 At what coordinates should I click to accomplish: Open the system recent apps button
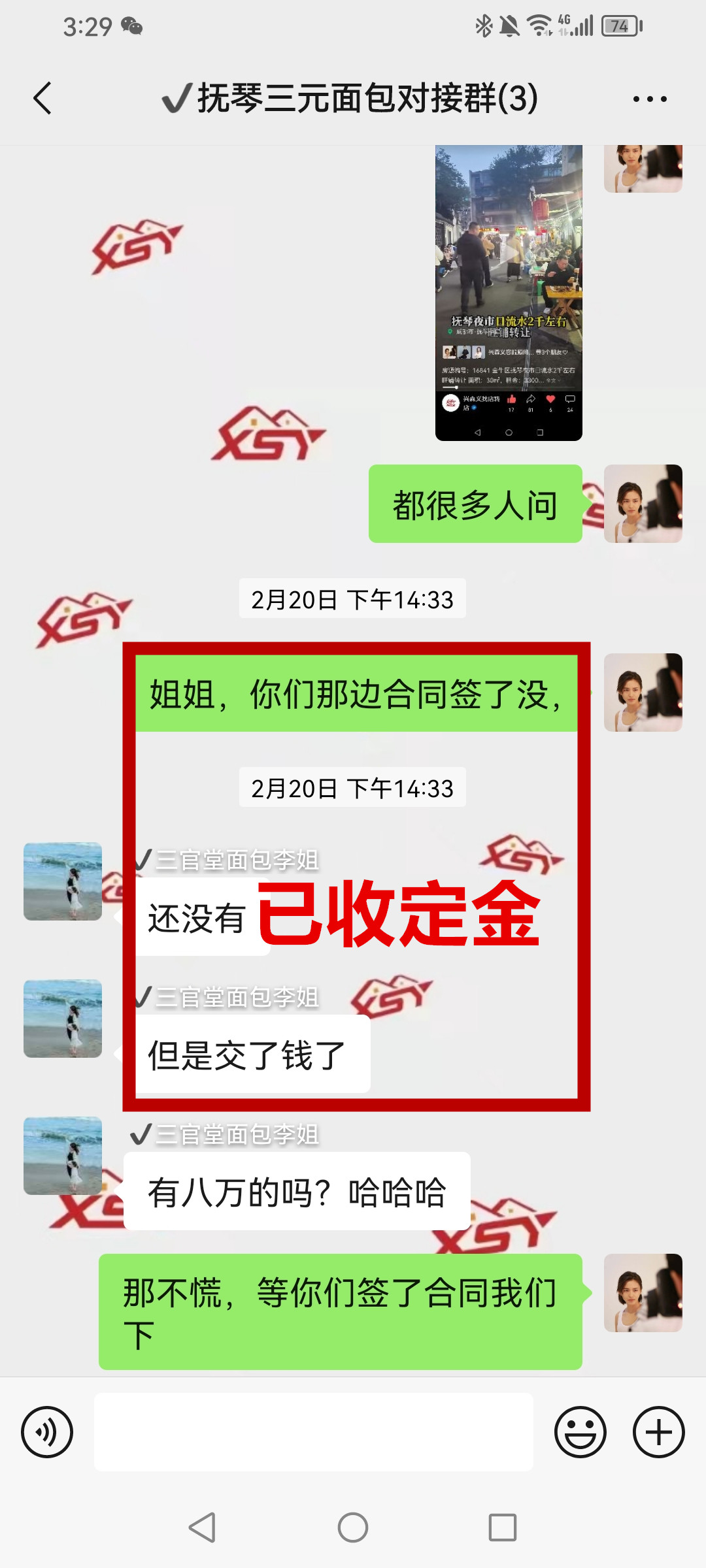pyautogui.click(x=502, y=1527)
